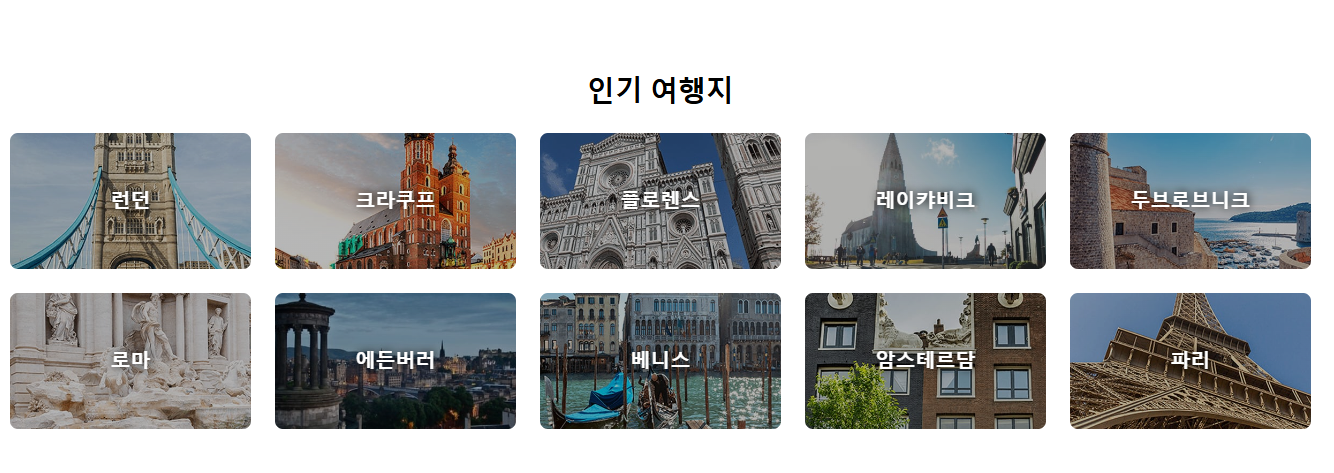Select the 에든버러 travel tile

click(x=395, y=361)
